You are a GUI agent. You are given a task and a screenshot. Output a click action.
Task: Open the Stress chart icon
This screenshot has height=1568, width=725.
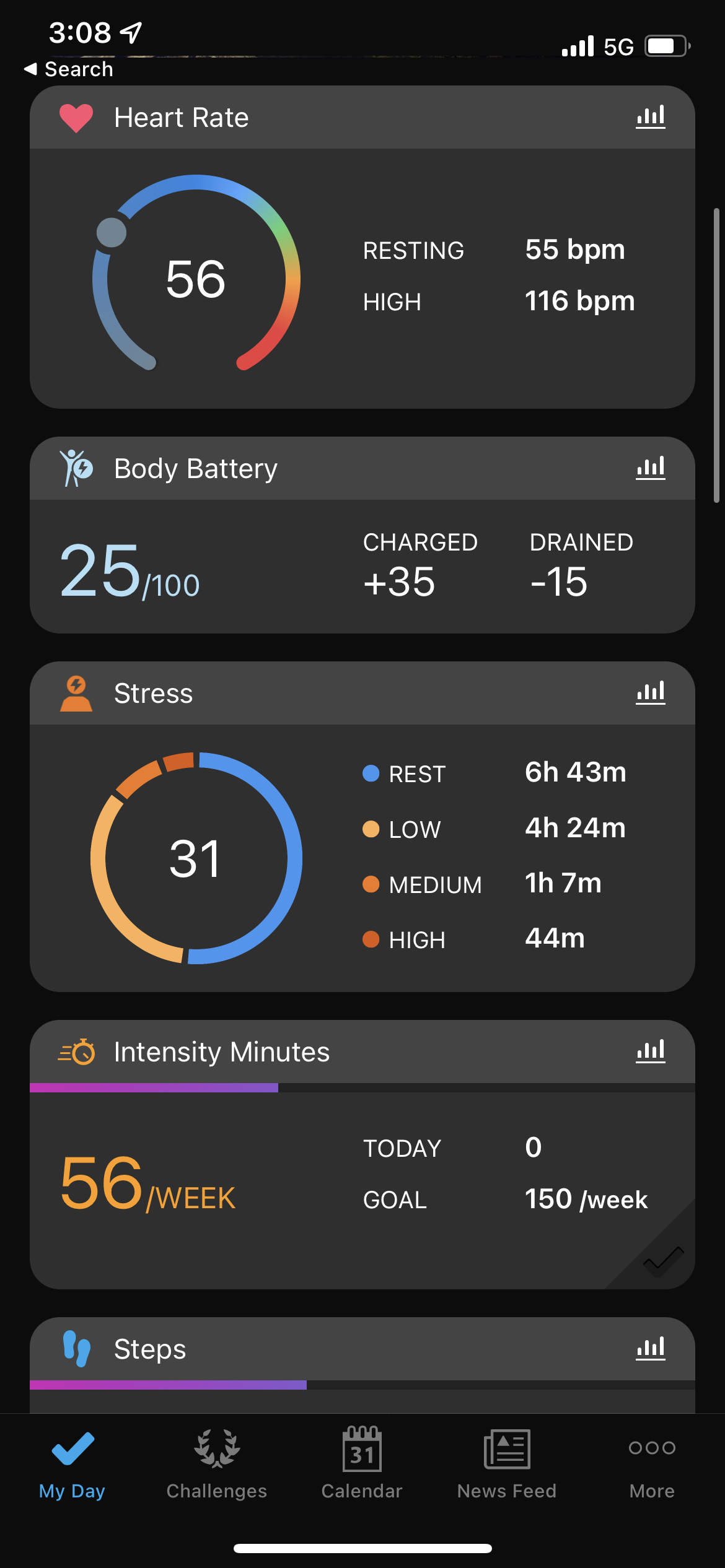click(x=651, y=693)
